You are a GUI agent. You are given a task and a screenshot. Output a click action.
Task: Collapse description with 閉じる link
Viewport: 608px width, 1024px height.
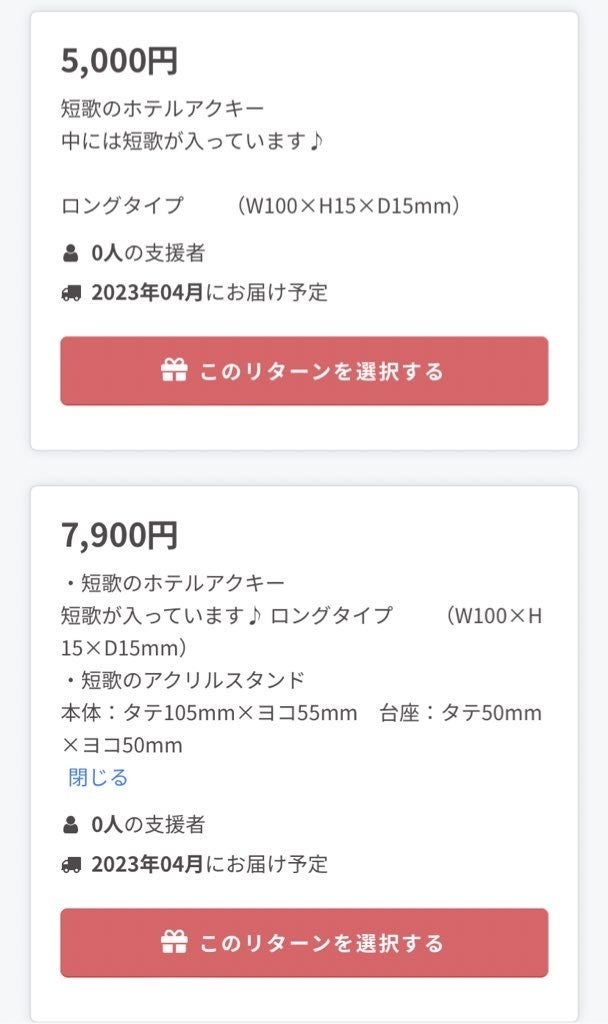click(x=98, y=777)
